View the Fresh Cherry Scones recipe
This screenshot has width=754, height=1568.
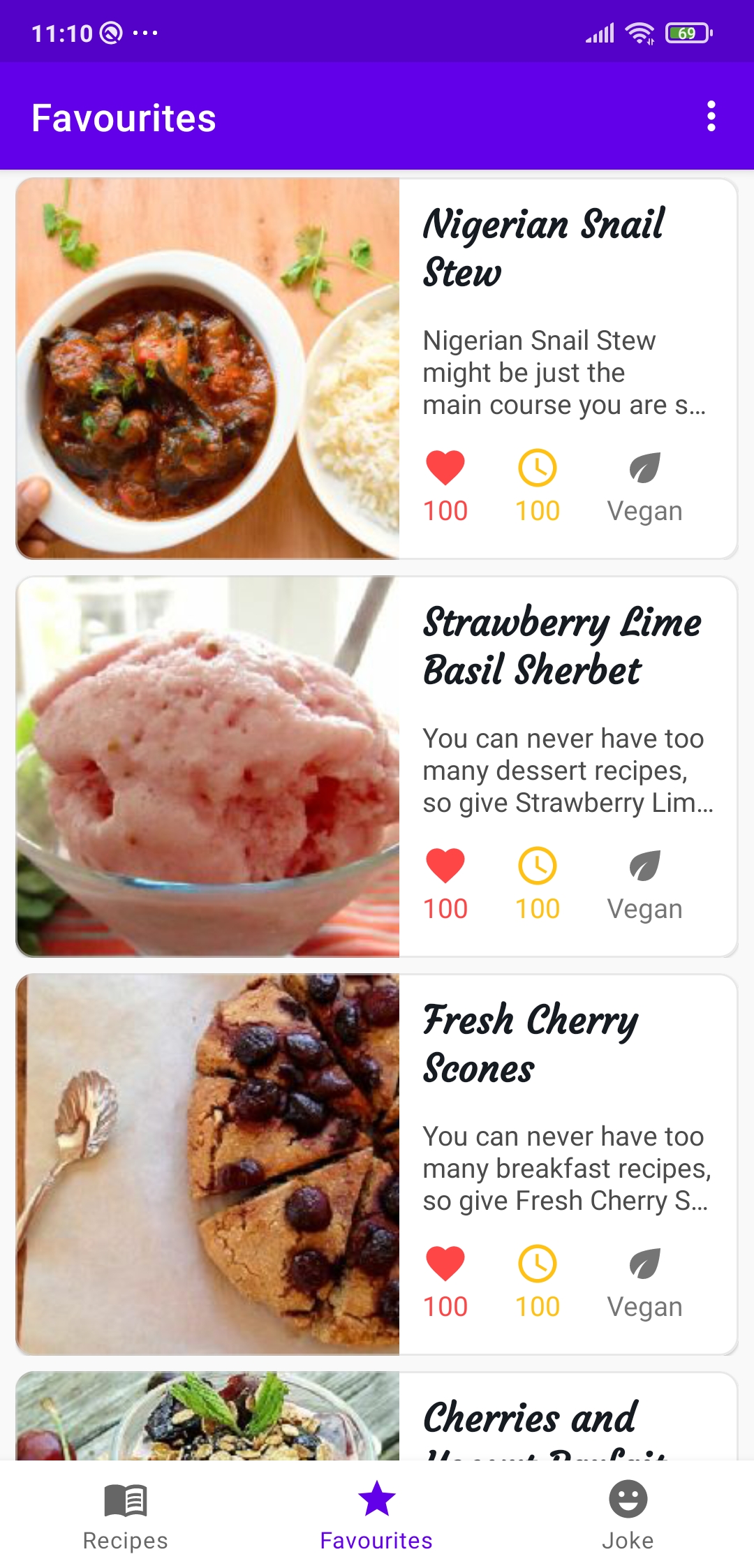point(377,1164)
